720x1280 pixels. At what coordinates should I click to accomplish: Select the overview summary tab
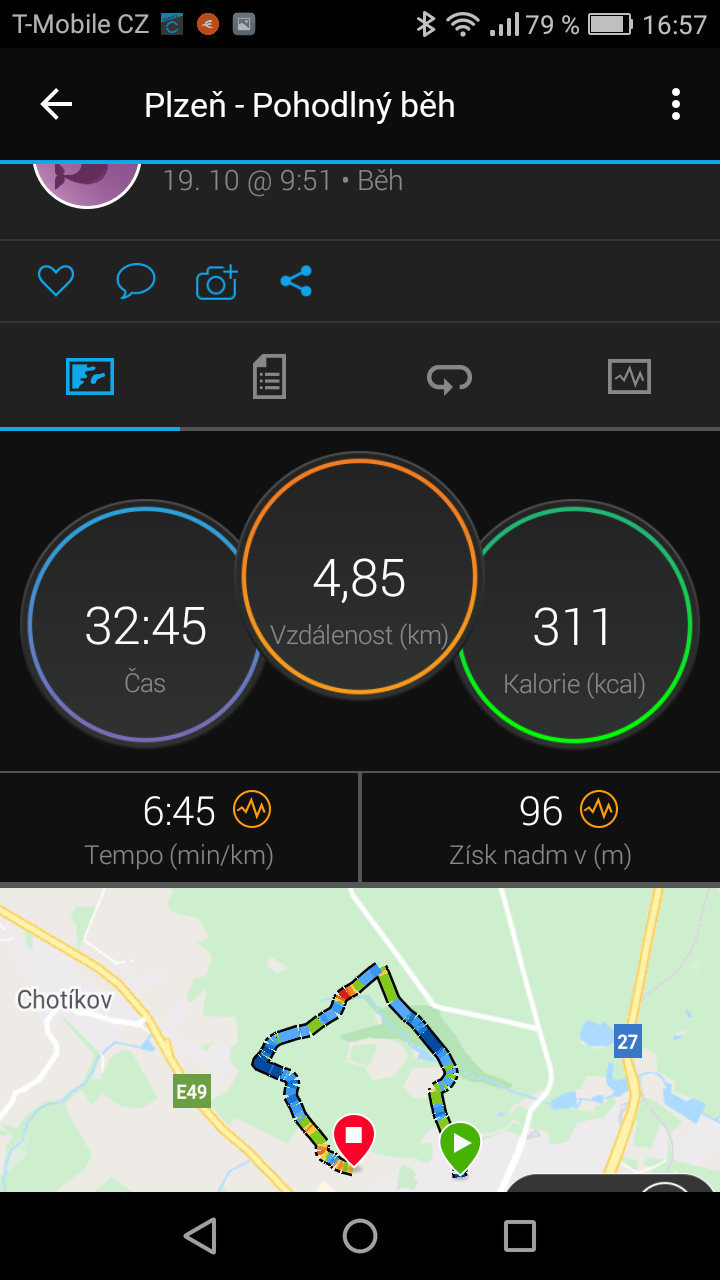[x=90, y=377]
